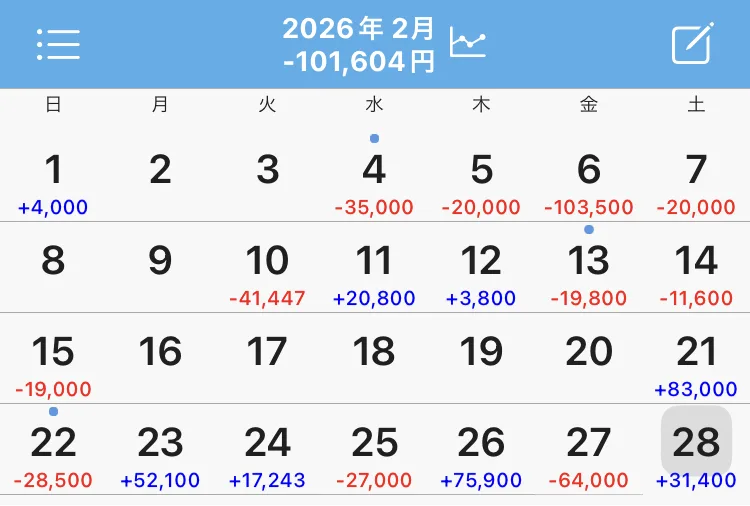This screenshot has height=506, width=750.
Task: Create a new entry with the edit icon
Action: click(x=692, y=44)
